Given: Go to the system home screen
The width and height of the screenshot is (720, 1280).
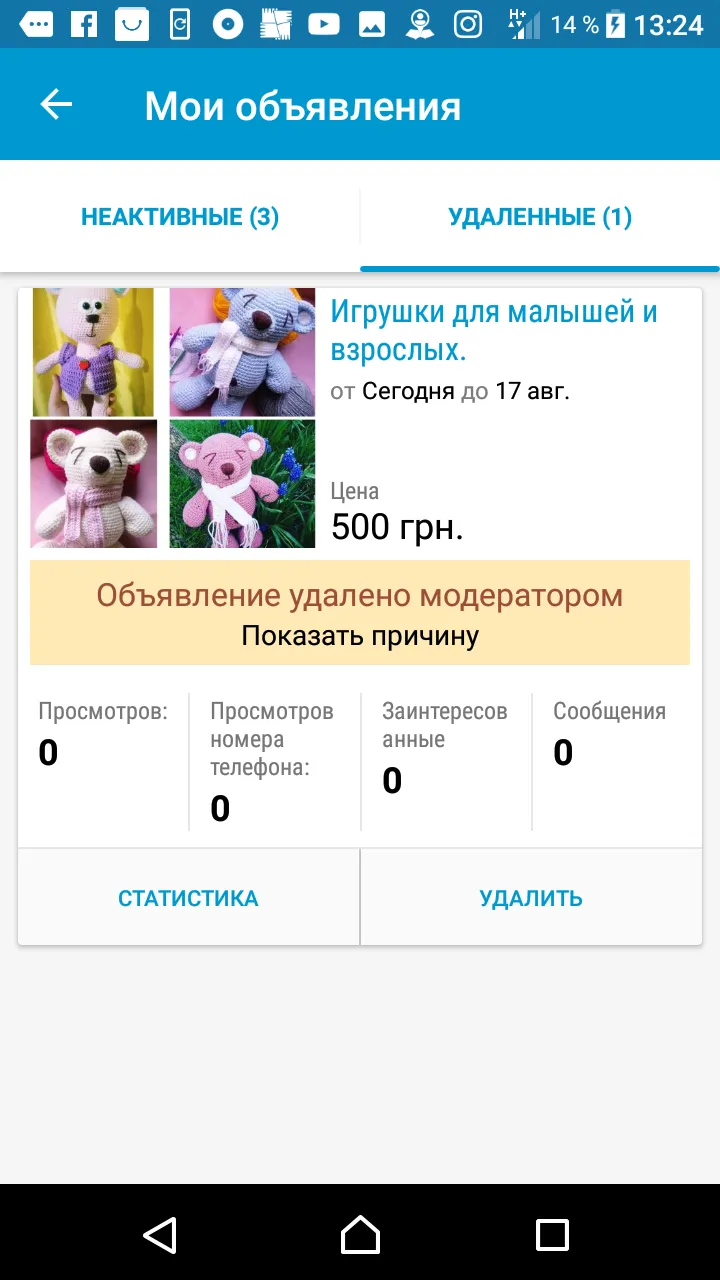Looking at the screenshot, I should [x=360, y=1234].
